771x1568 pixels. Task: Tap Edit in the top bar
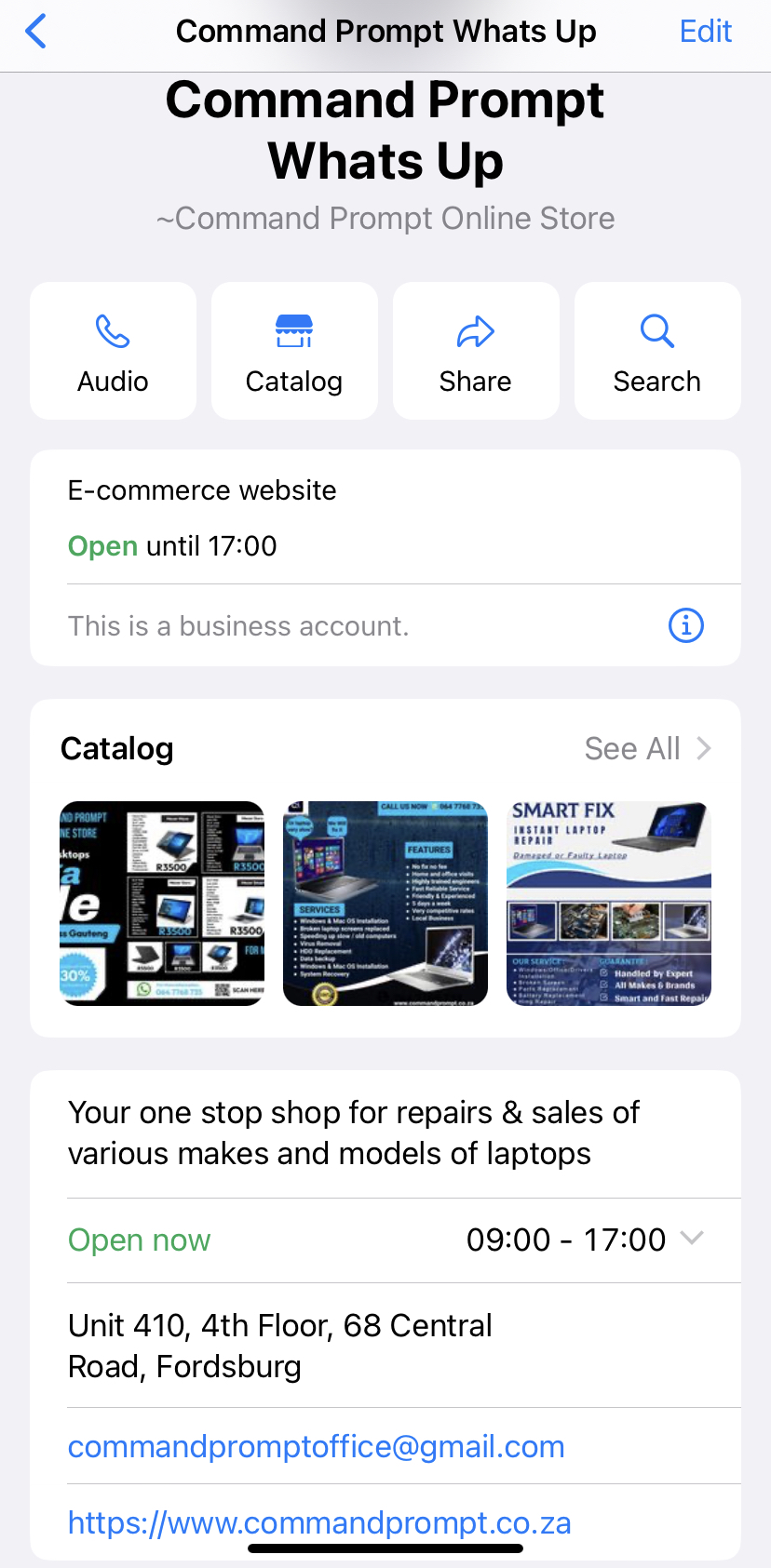point(705,32)
